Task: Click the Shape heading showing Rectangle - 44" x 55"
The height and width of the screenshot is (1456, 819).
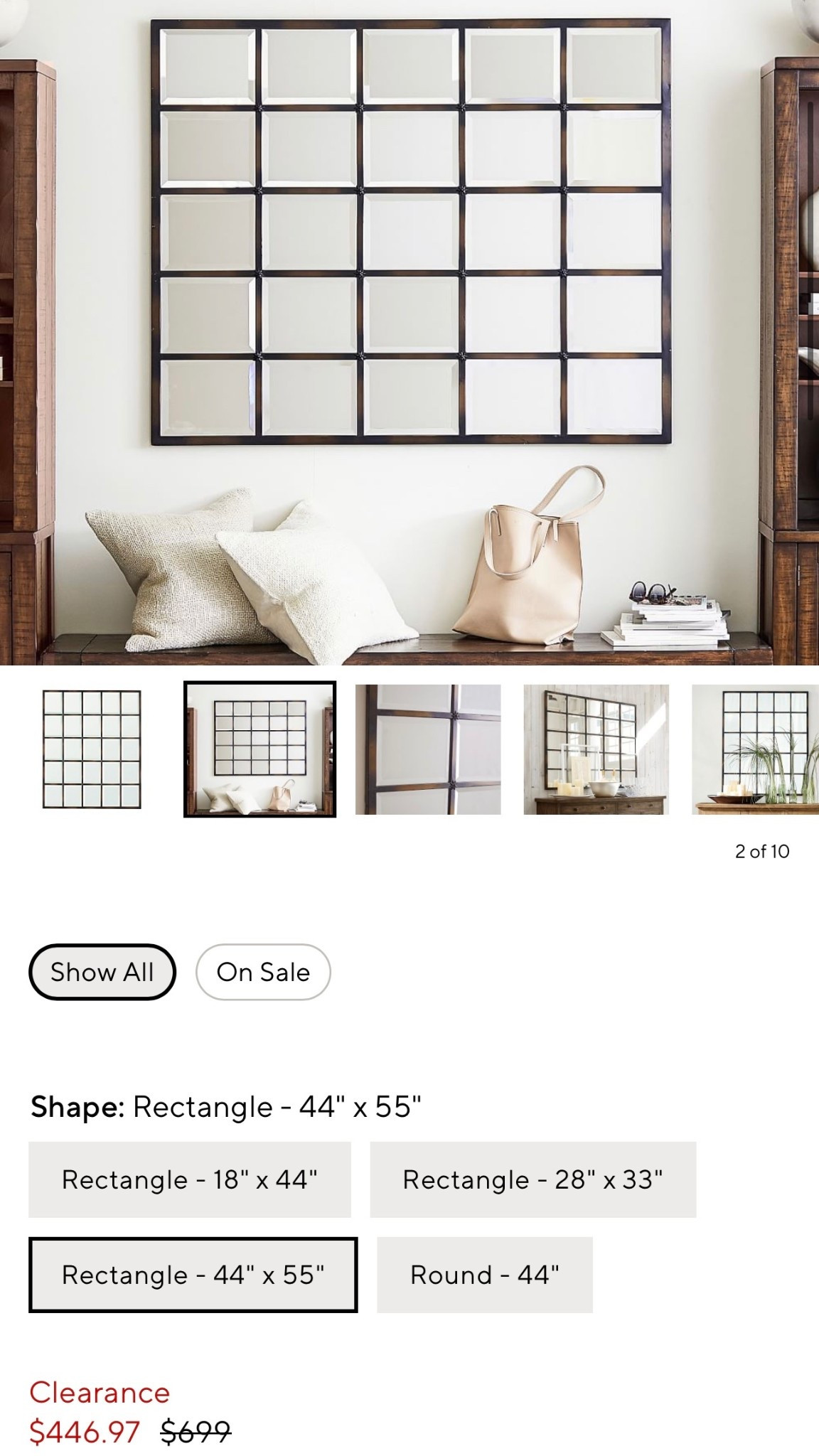Action: tap(227, 1106)
